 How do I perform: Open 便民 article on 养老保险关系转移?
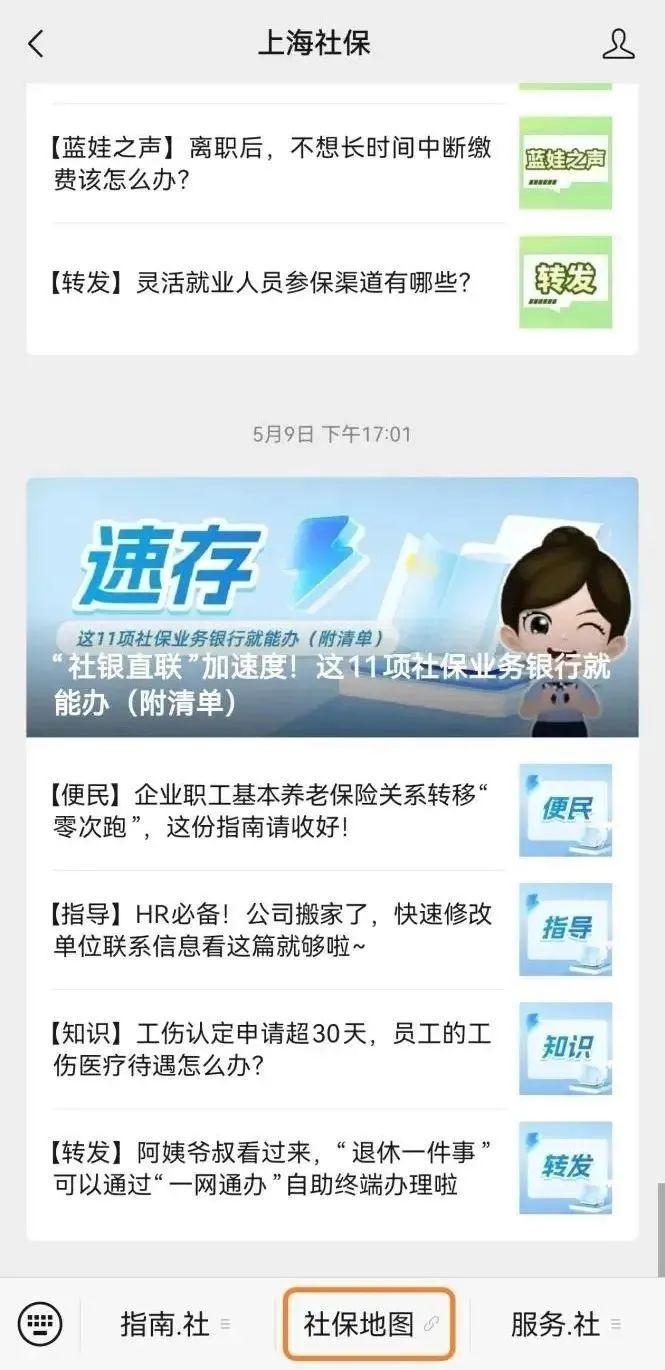272,811
